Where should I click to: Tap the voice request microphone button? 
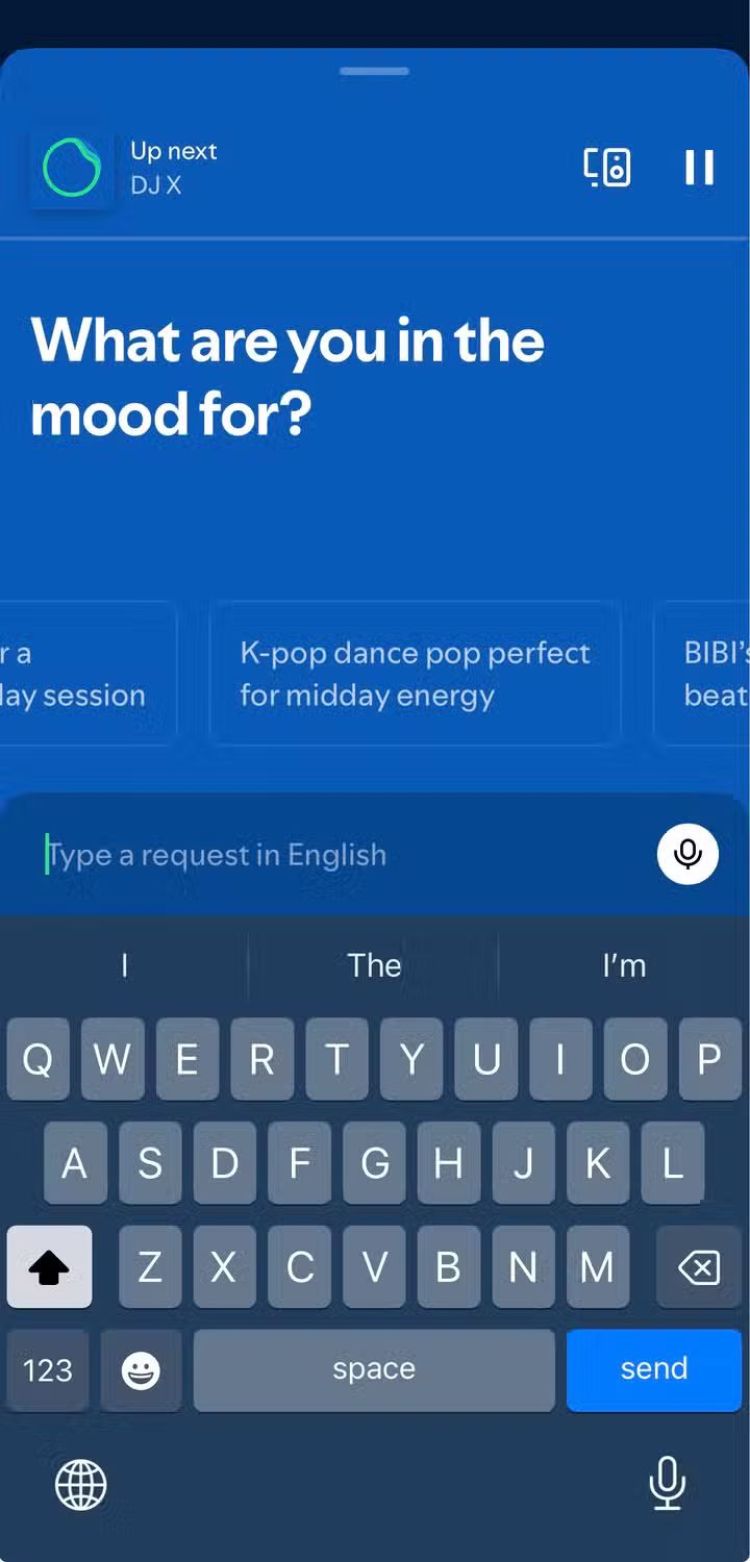point(687,854)
